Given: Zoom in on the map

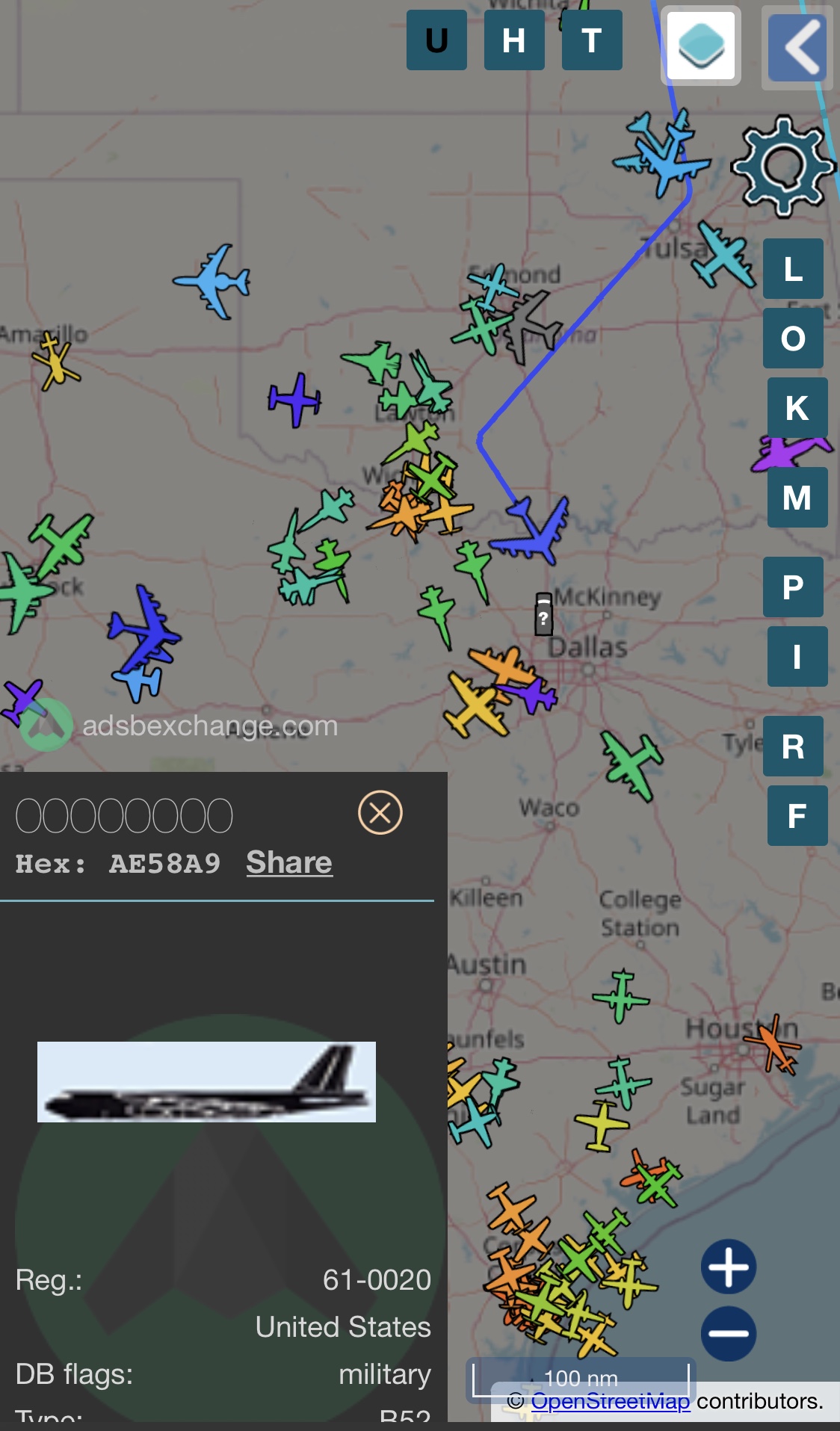Looking at the screenshot, I should tap(729, 1267).
